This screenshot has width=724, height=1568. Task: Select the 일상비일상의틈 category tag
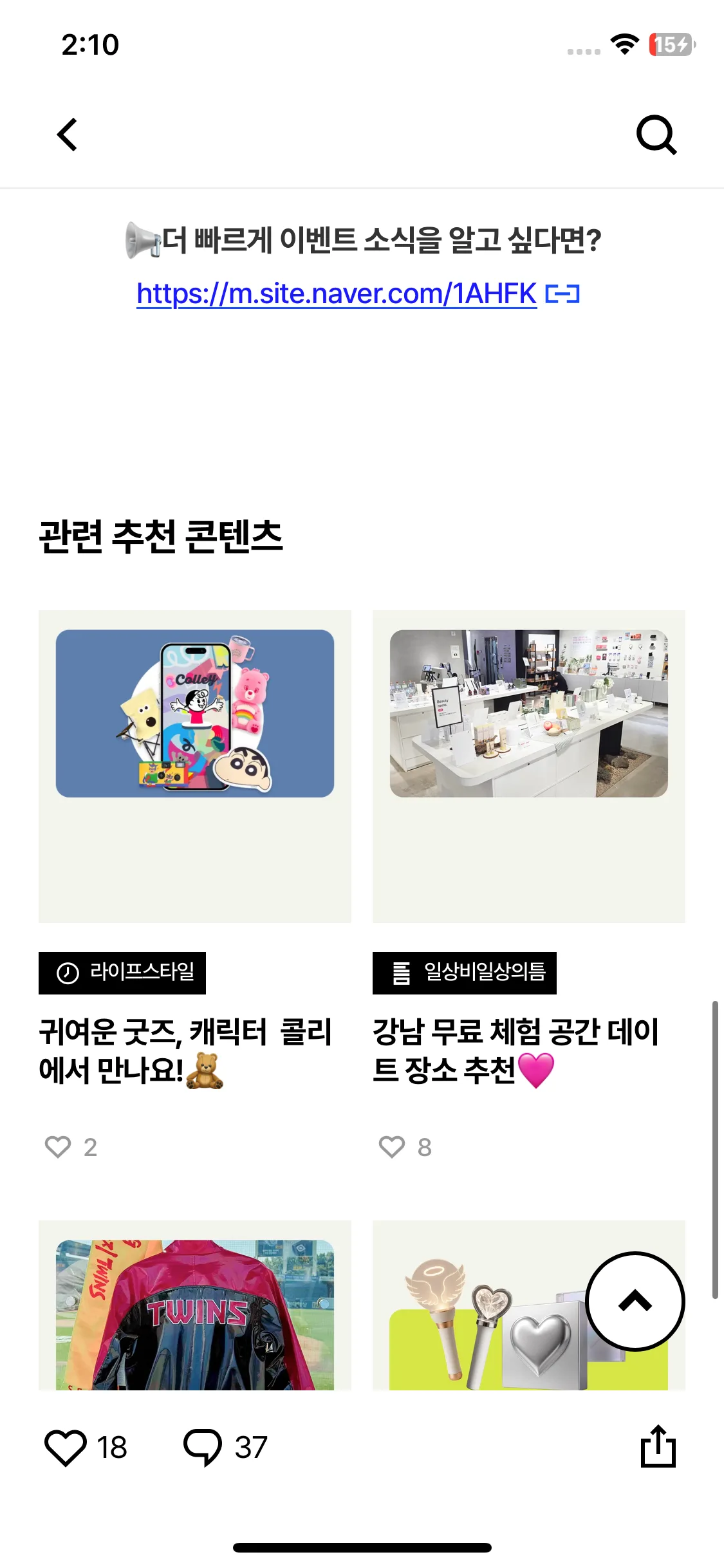tap(464, 973)
